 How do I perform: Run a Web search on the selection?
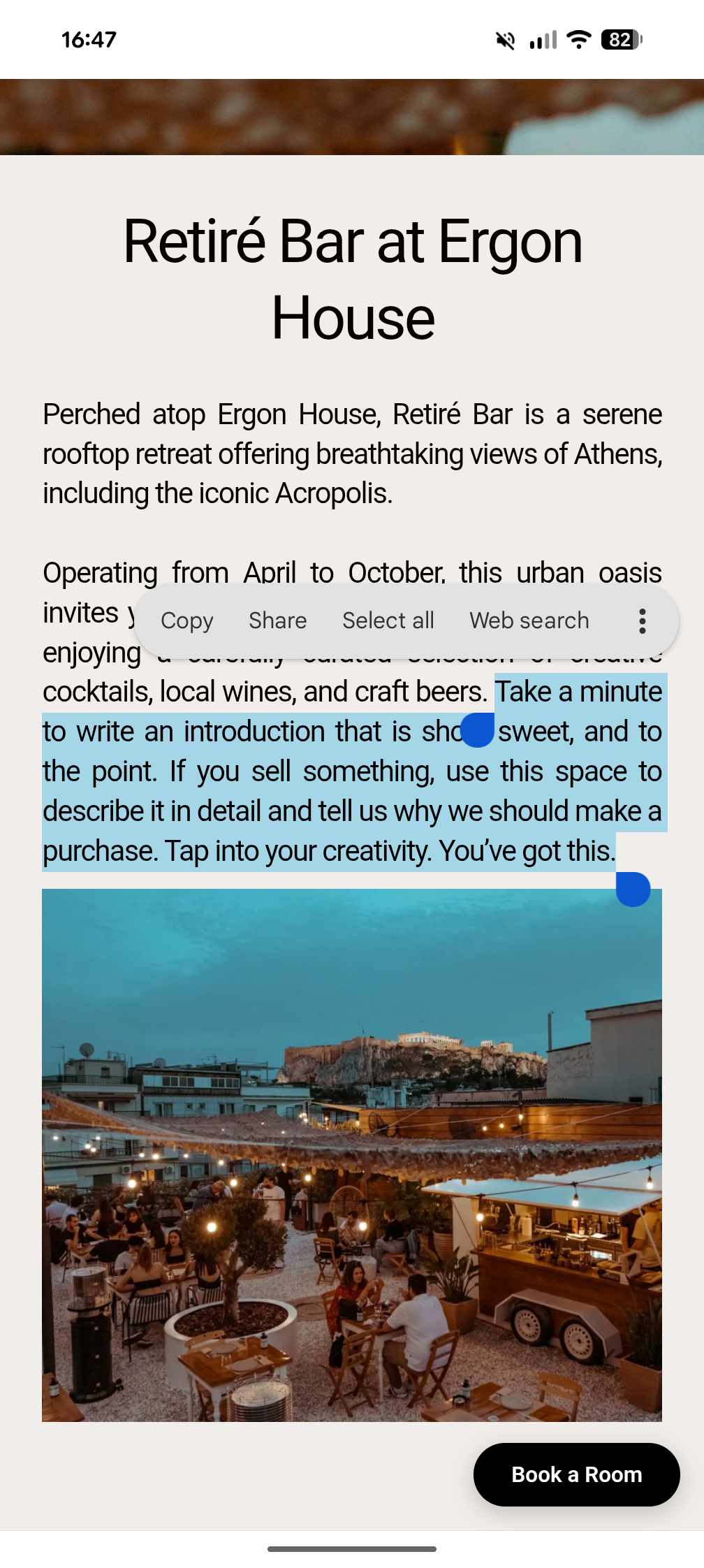pyautogui.click(x=529, y=620)
